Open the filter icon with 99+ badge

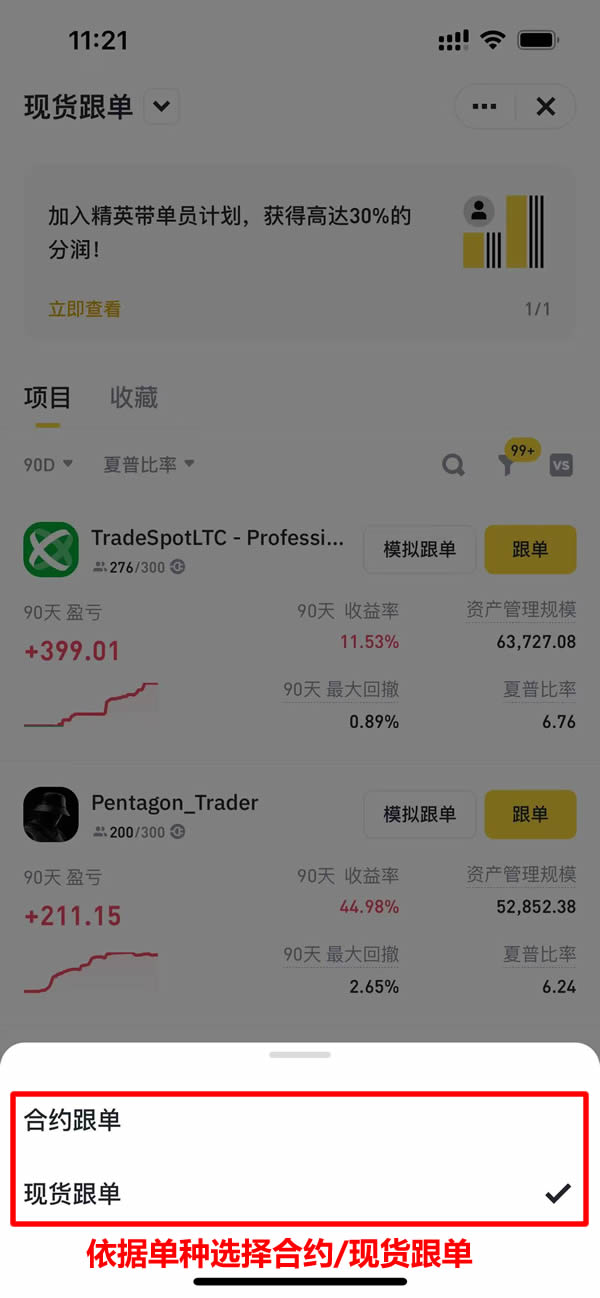coord(509,464)
